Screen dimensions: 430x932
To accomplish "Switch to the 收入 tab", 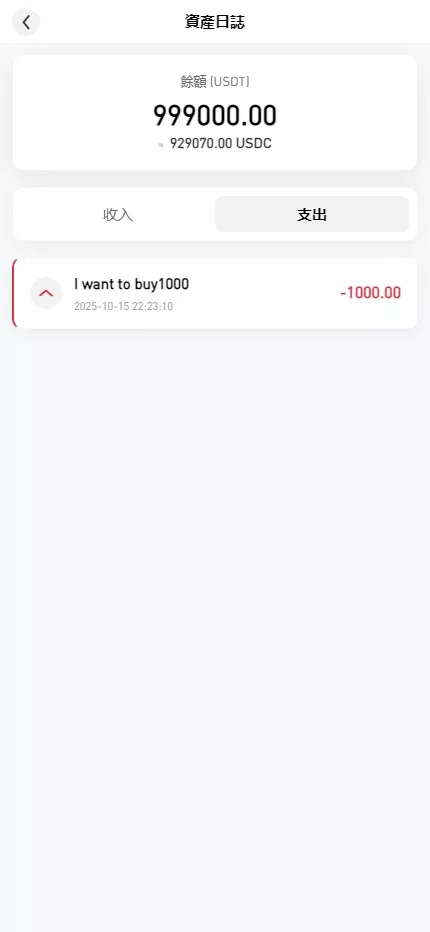I will [118, 215].
